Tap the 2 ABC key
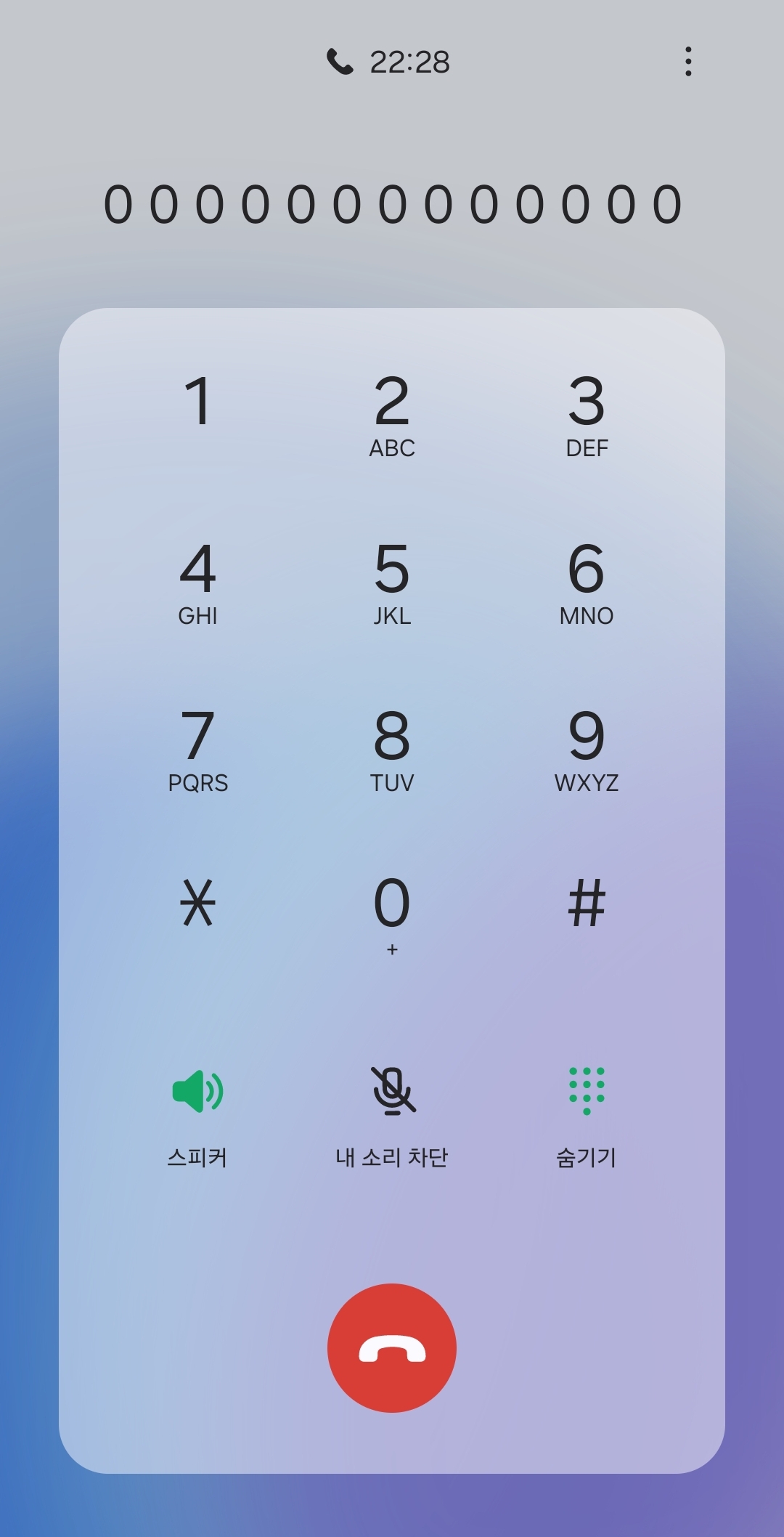Image resolution: width=784 pixels, height=1537 pixels. [x=392, y=414]
